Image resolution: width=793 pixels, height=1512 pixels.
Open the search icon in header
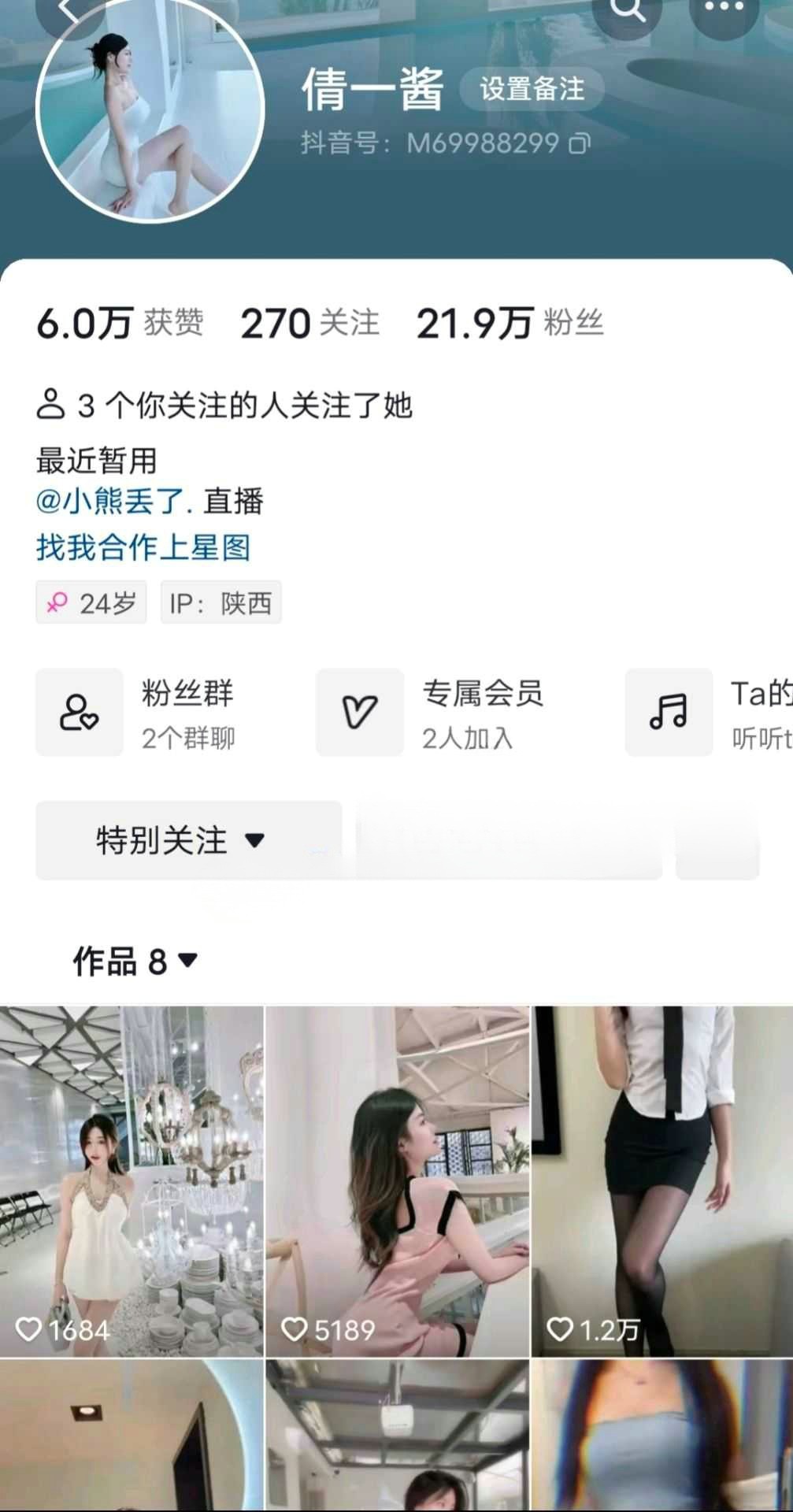(627, 11)
